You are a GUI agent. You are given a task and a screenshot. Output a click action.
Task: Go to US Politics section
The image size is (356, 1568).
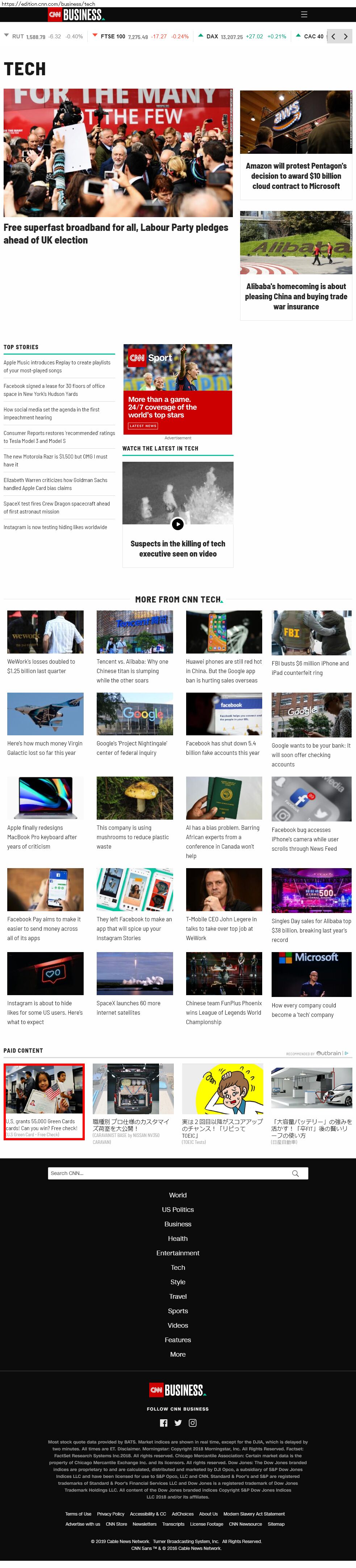pyautogui.click(x=178, y=1209)
